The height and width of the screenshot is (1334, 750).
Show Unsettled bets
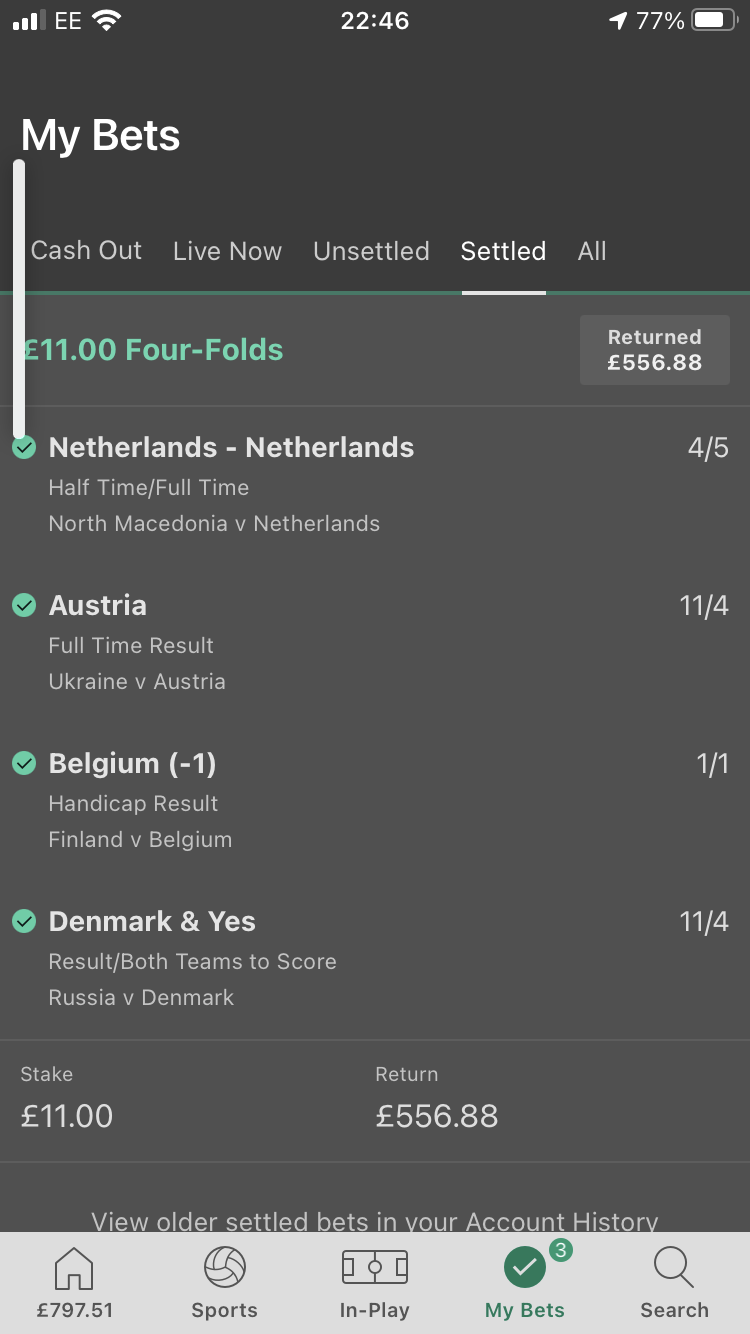[371, 251]
